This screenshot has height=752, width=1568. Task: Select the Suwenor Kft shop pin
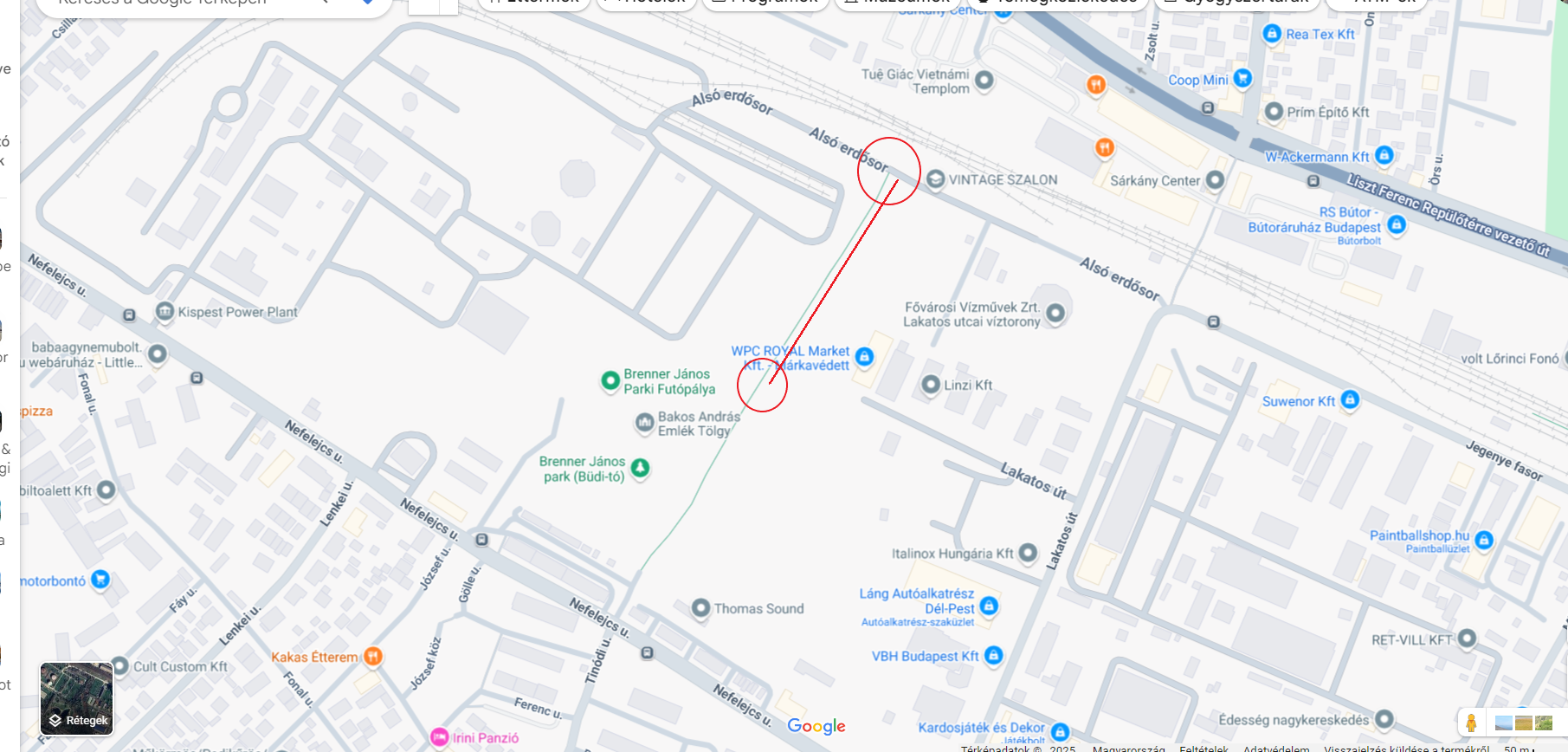pos(1350,399)
